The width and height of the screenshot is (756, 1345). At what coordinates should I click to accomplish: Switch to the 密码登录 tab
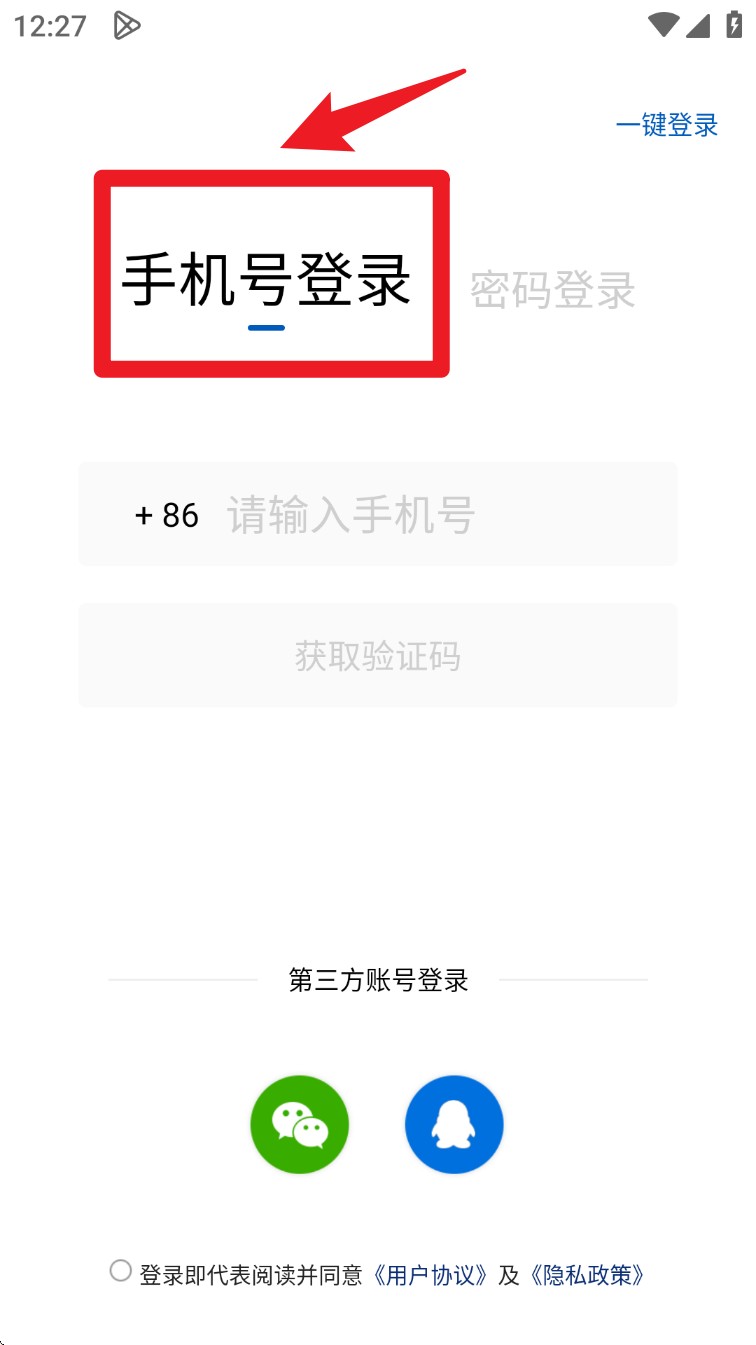point(553,290)
